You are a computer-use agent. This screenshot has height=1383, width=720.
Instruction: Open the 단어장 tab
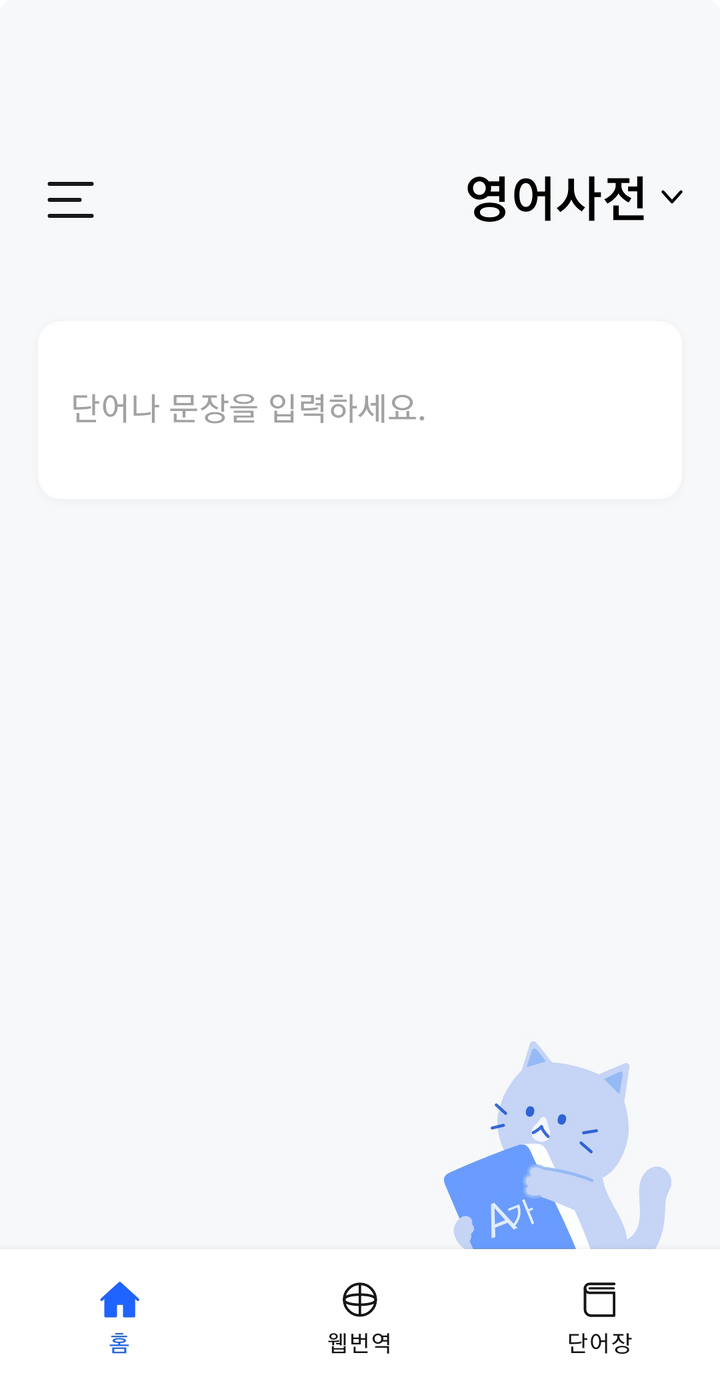tap(599, 1317)
